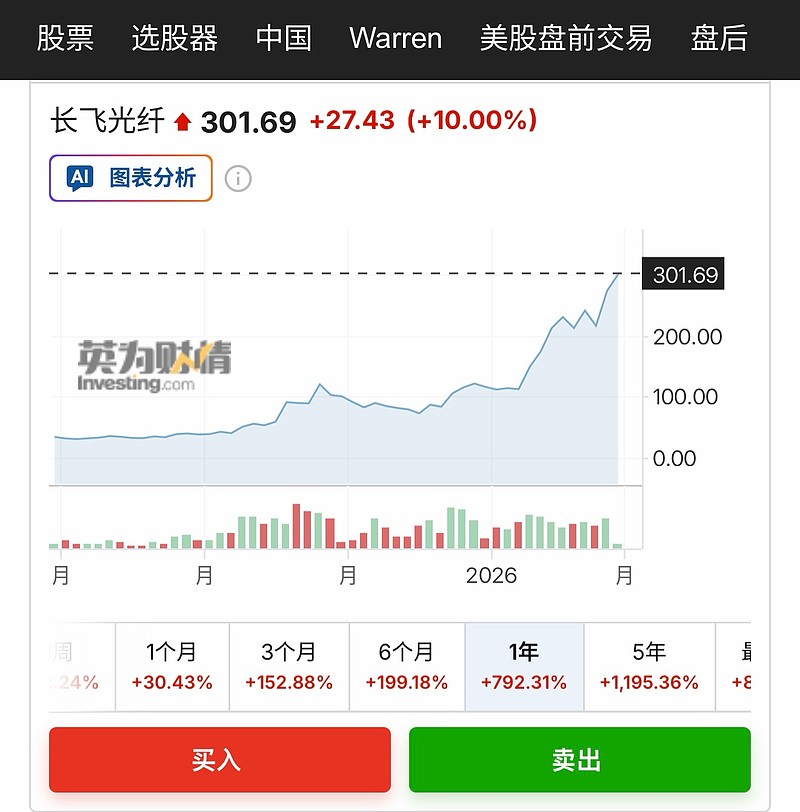The image size is (800, 812).
Task: Switch chart to the 5年 period
Action: coord(649,667)
